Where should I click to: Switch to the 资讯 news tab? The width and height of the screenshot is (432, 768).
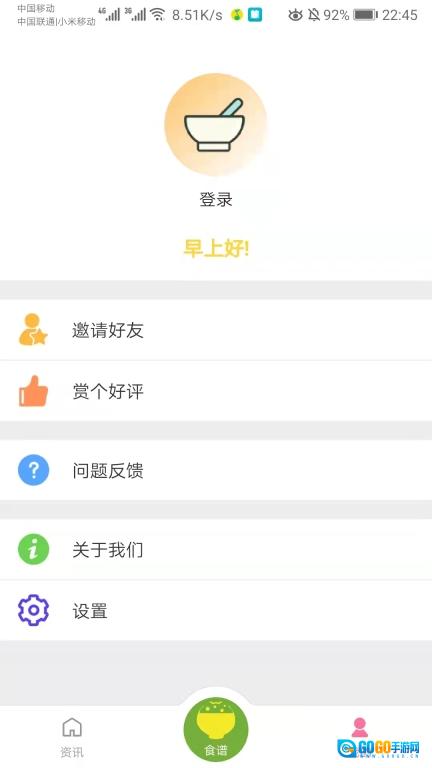[x=72, y=737]
